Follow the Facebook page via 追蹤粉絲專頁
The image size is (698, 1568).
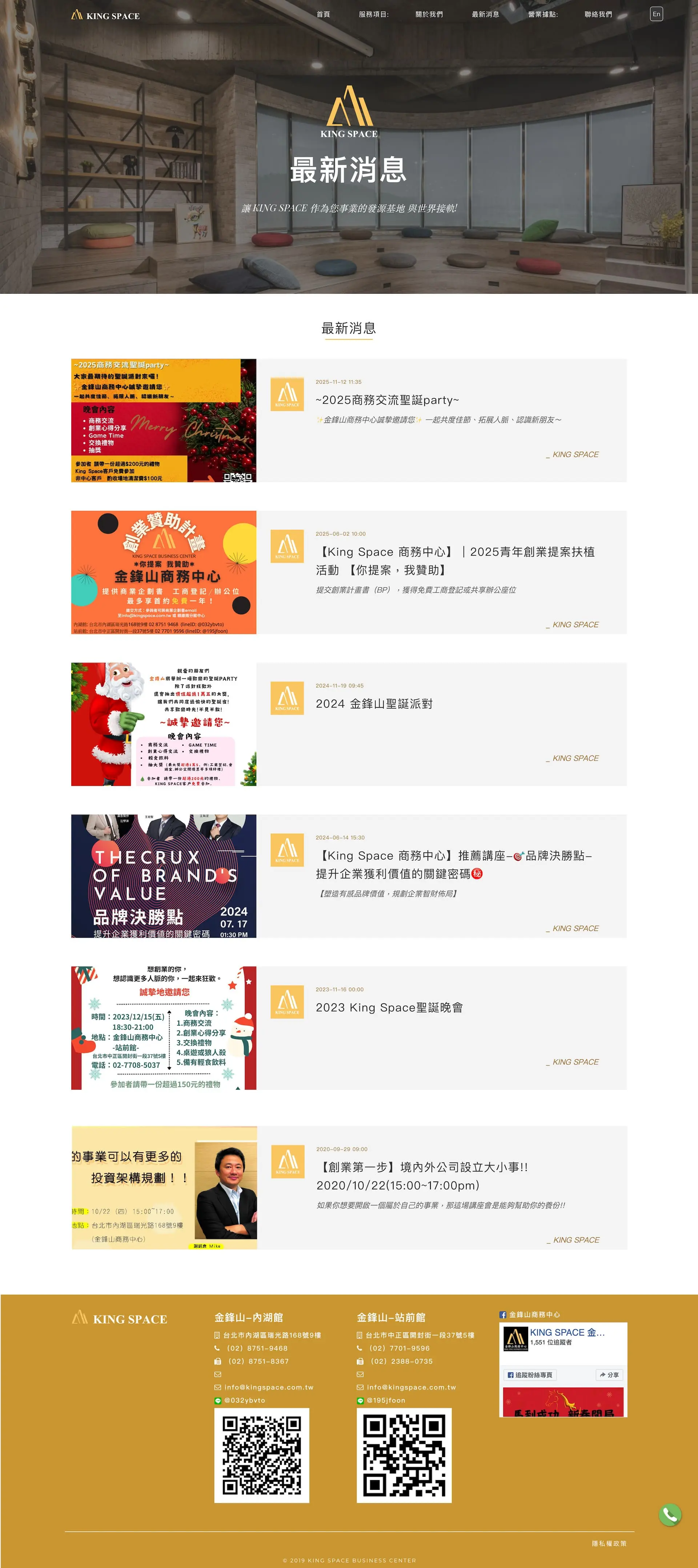(x=530, y=1375)
